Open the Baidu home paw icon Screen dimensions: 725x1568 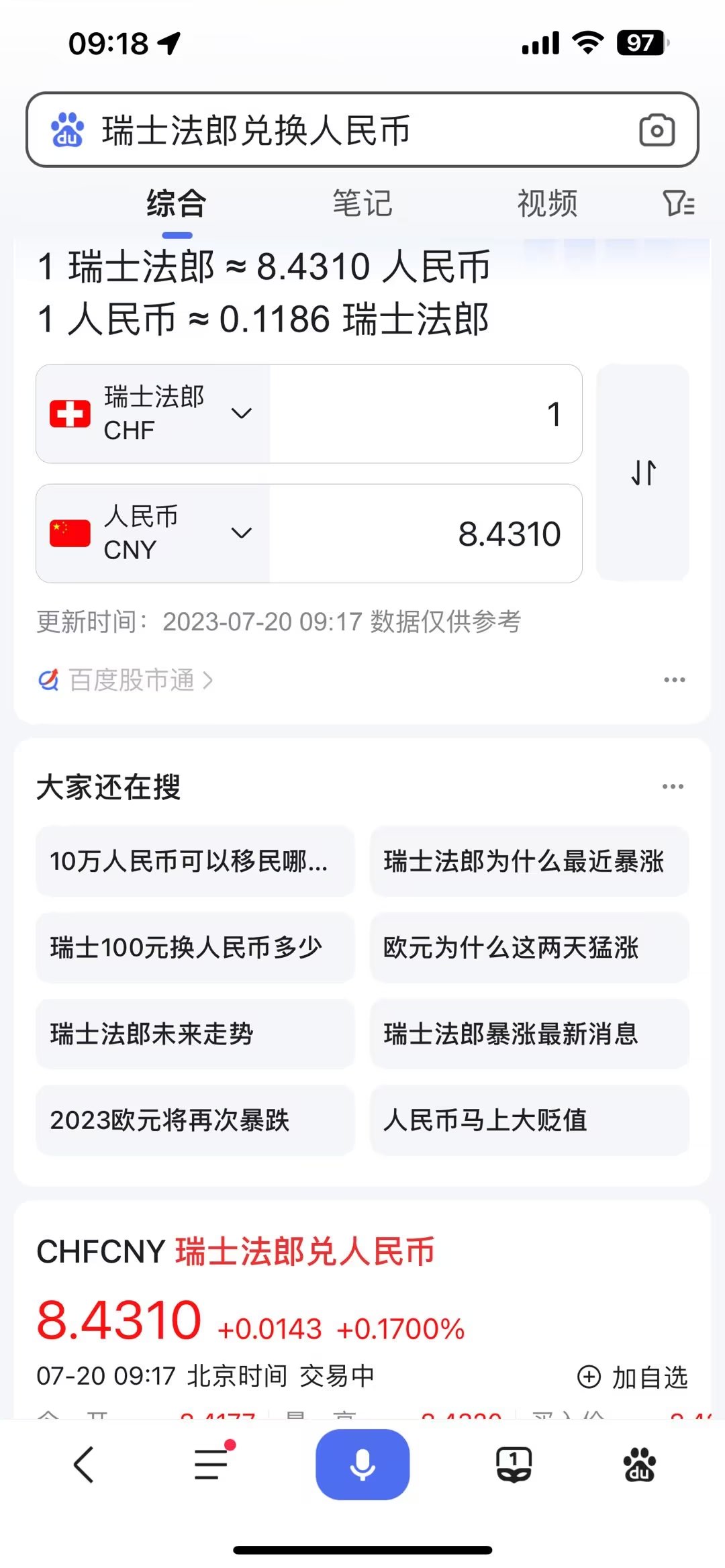[640, 1464]
